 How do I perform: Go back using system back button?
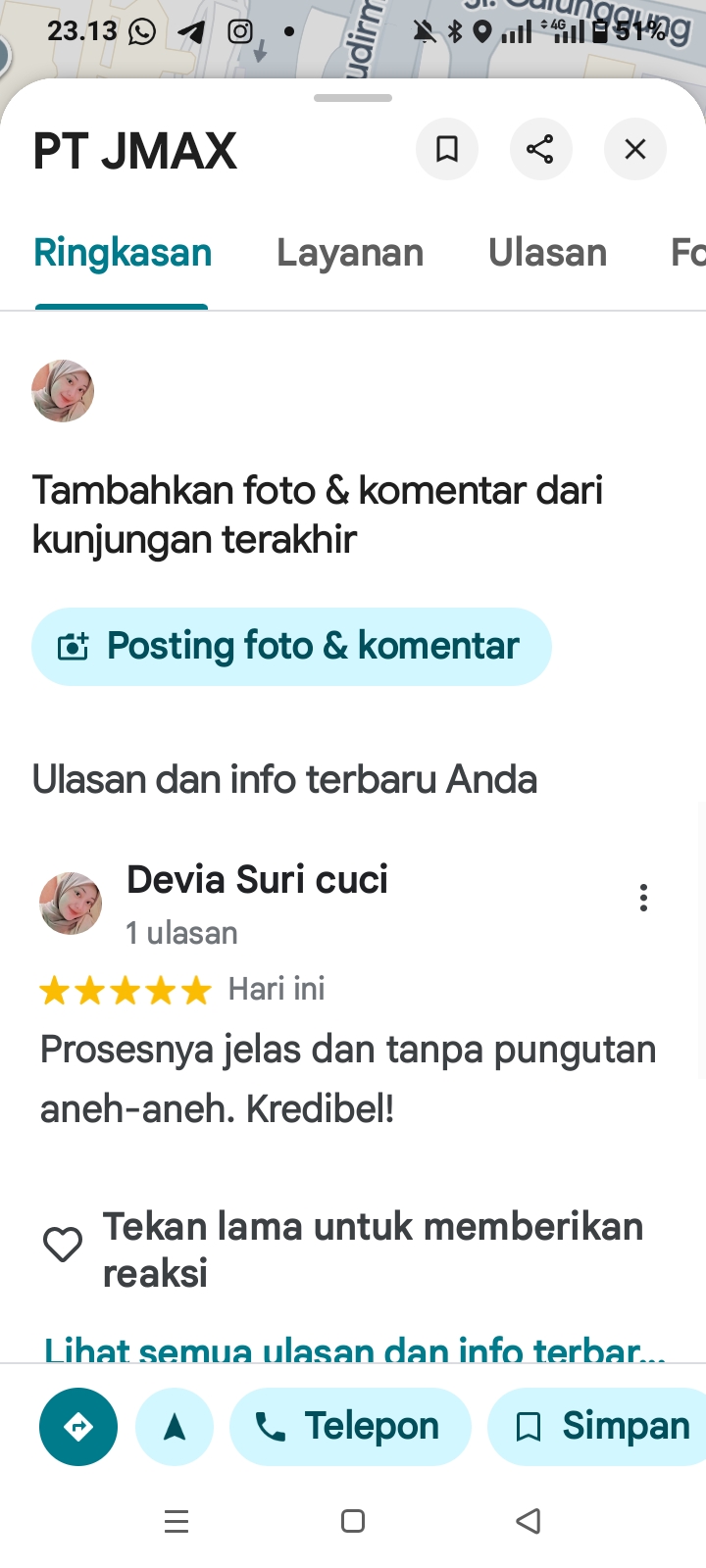pyautogui.click(x=529, y=1521)
